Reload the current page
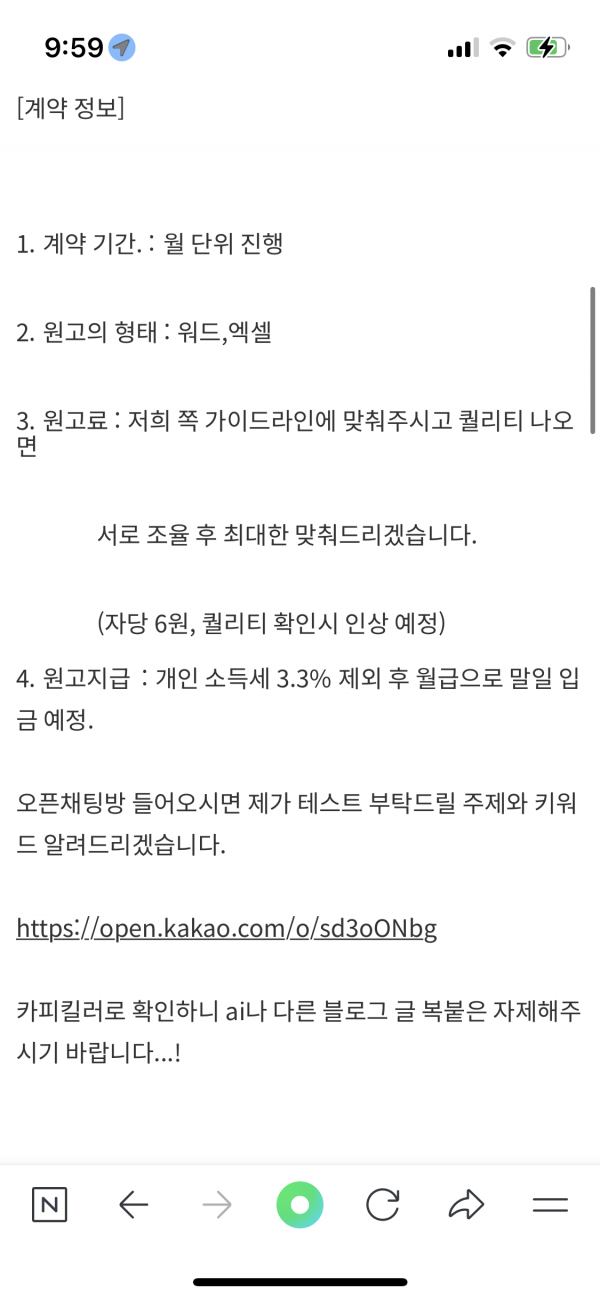The height and width of the screenshot is (1299, 600). click(x=383, y=1205)
